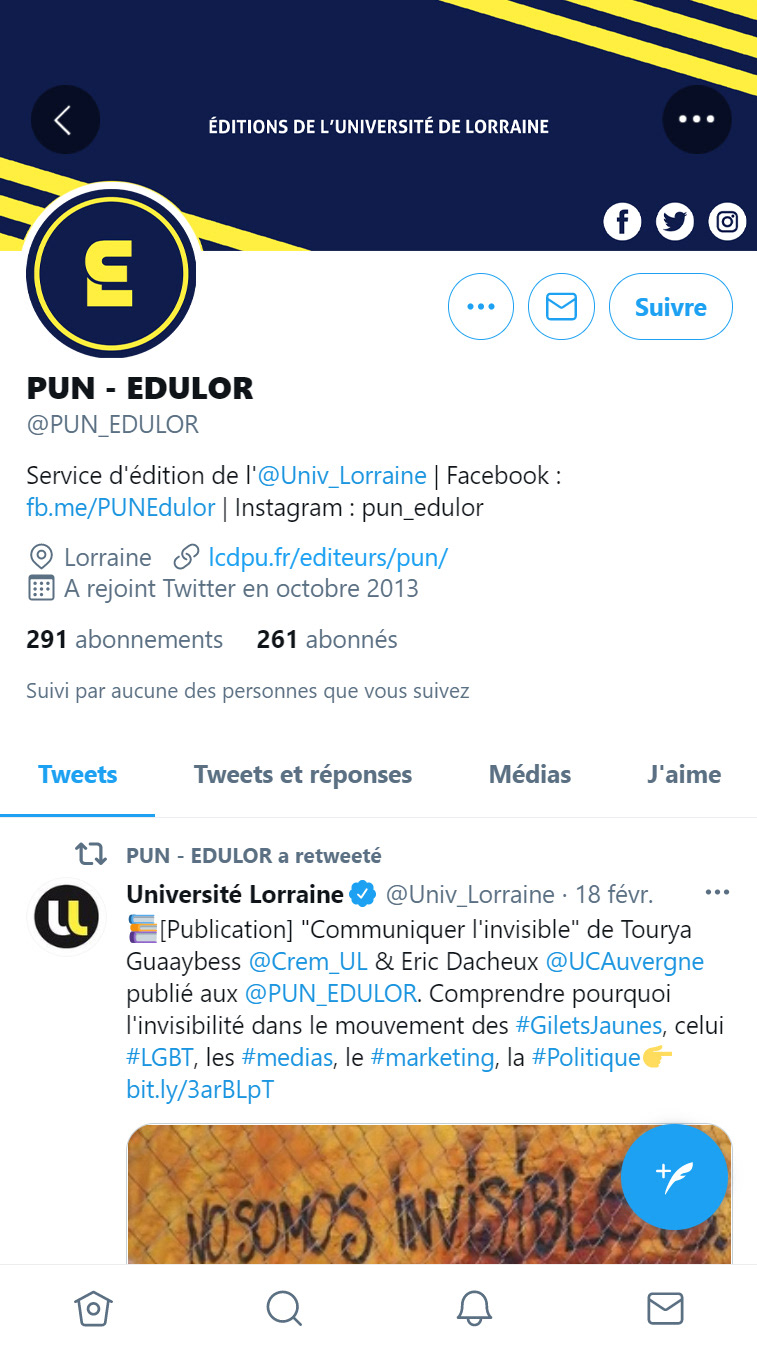757x1347 pixels.
Task: View the 261 abonnés list
Action: tap(327, 639)
